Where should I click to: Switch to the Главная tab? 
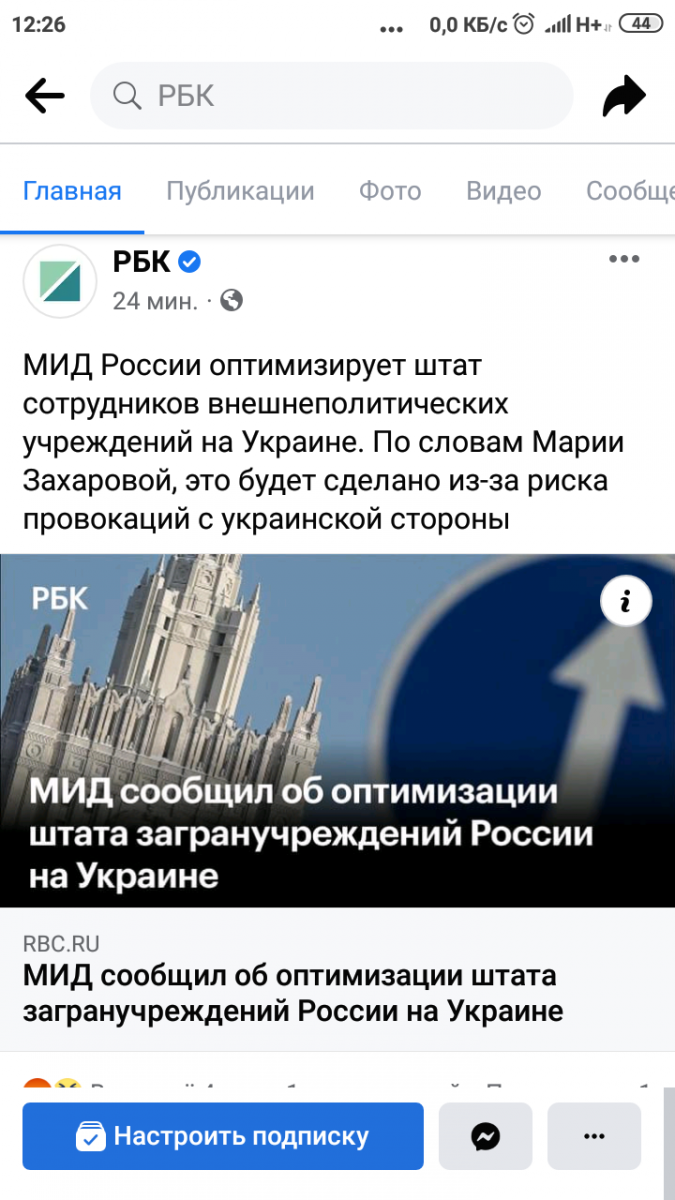click(x=72, y=191)
